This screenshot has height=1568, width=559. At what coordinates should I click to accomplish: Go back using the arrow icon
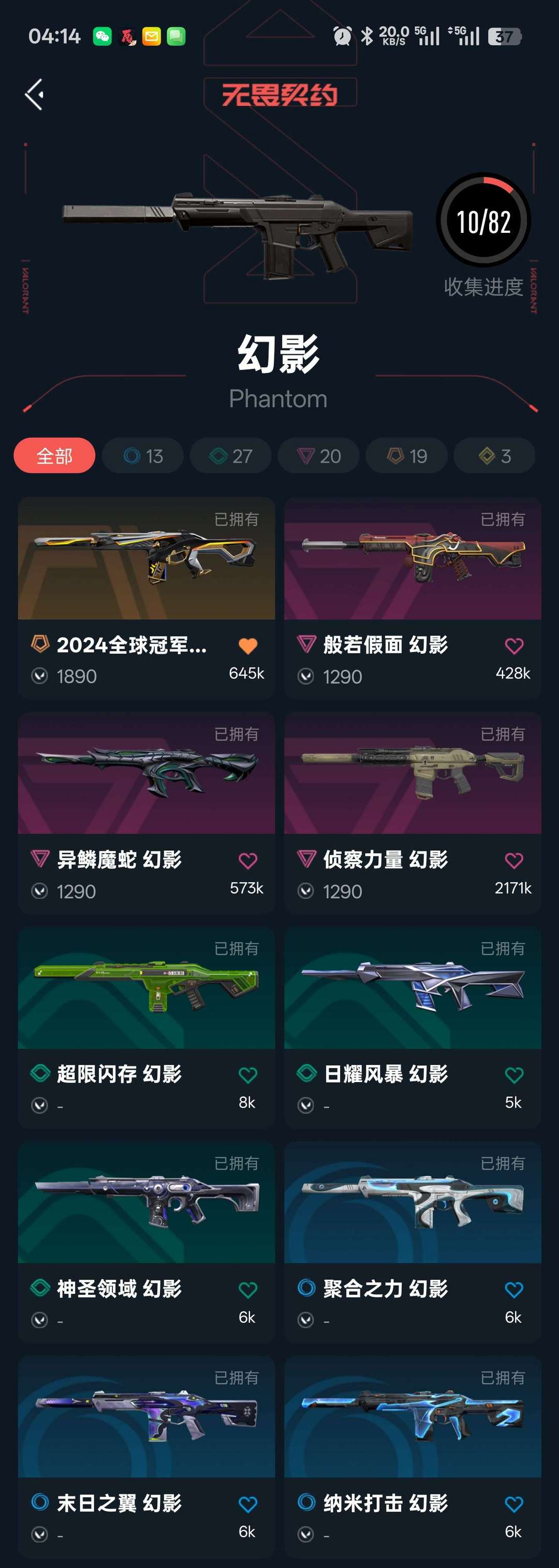tap(35, 94)
